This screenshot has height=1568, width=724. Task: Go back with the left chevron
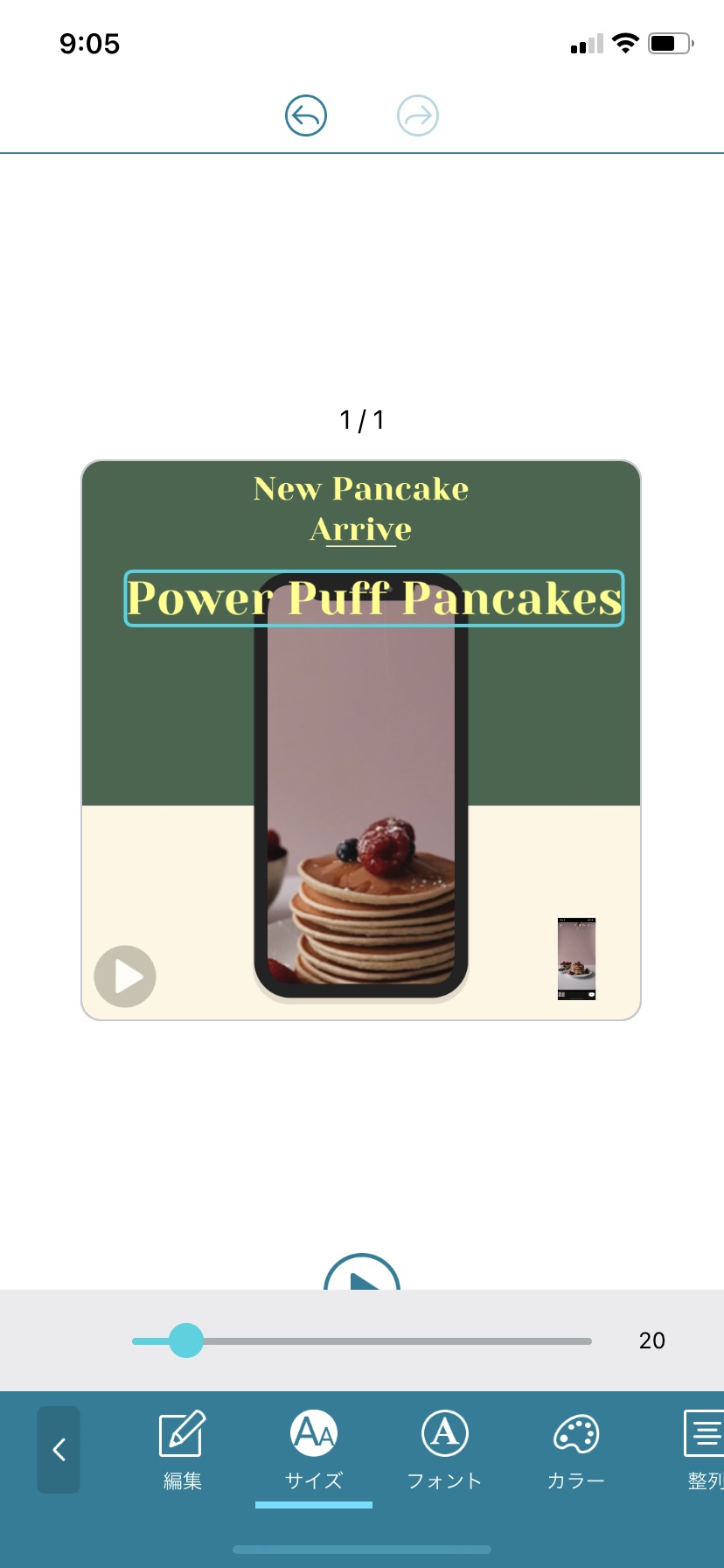(x=59, y=1450)
